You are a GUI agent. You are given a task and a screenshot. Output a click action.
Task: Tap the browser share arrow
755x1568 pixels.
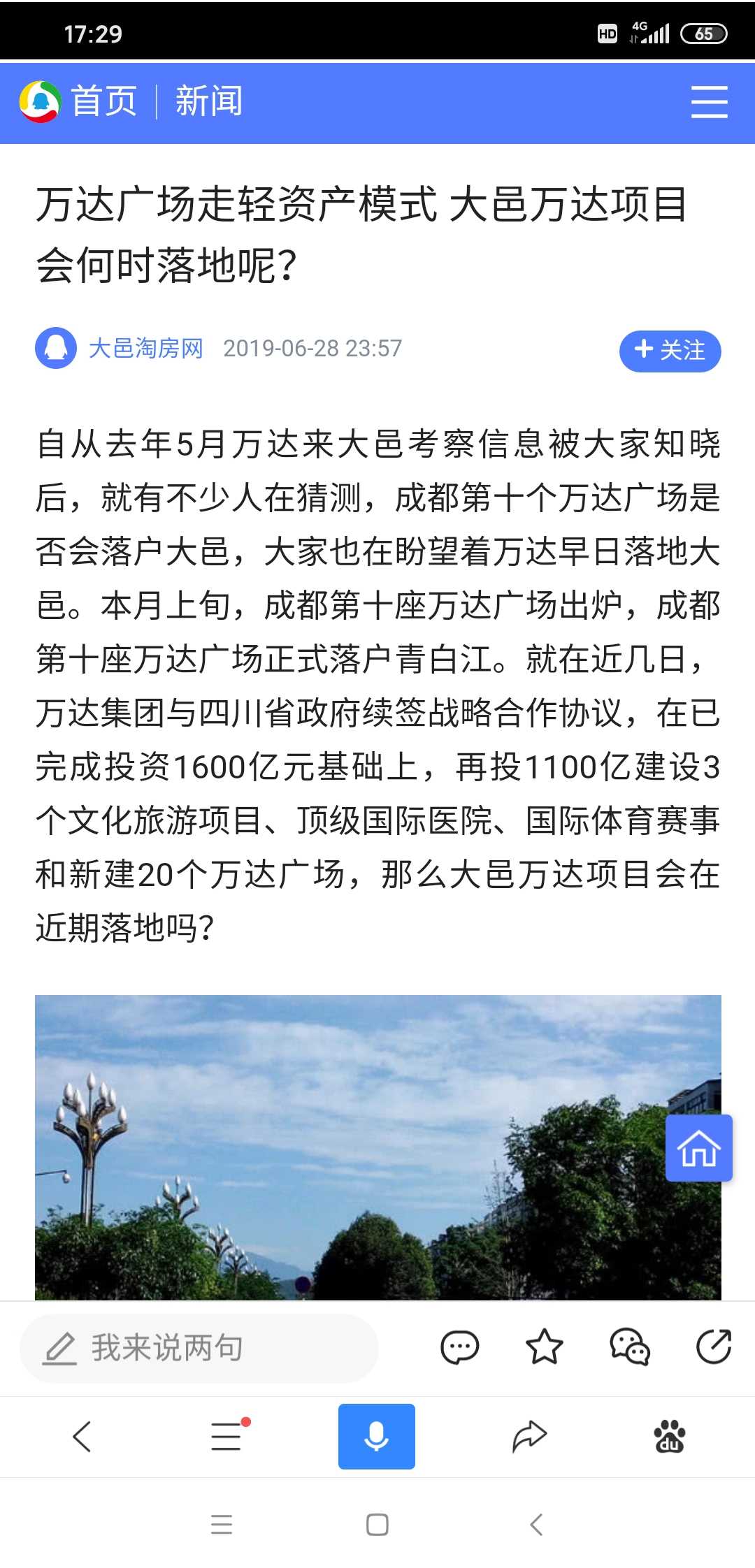[x=529, y=1437]
